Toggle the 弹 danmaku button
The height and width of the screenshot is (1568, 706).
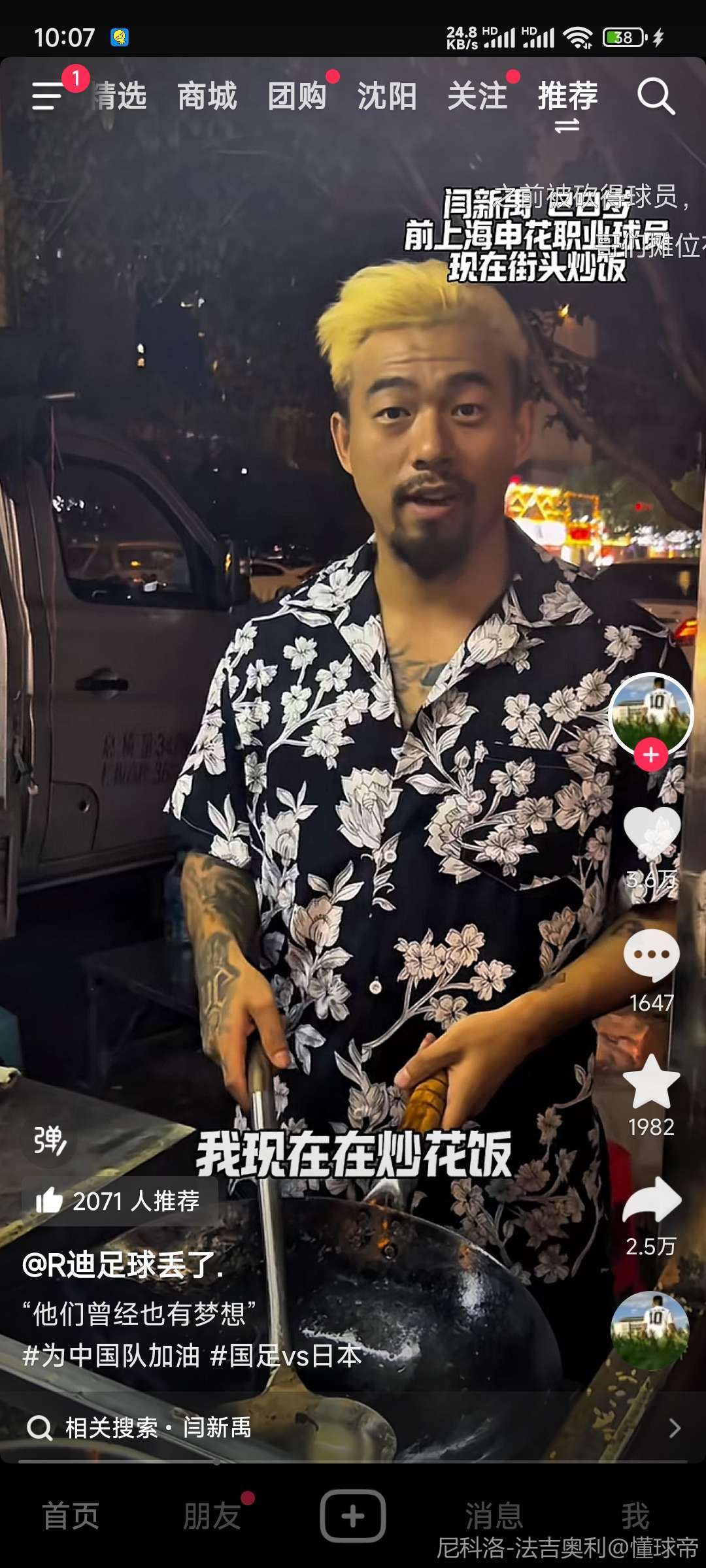point(50,1141)
